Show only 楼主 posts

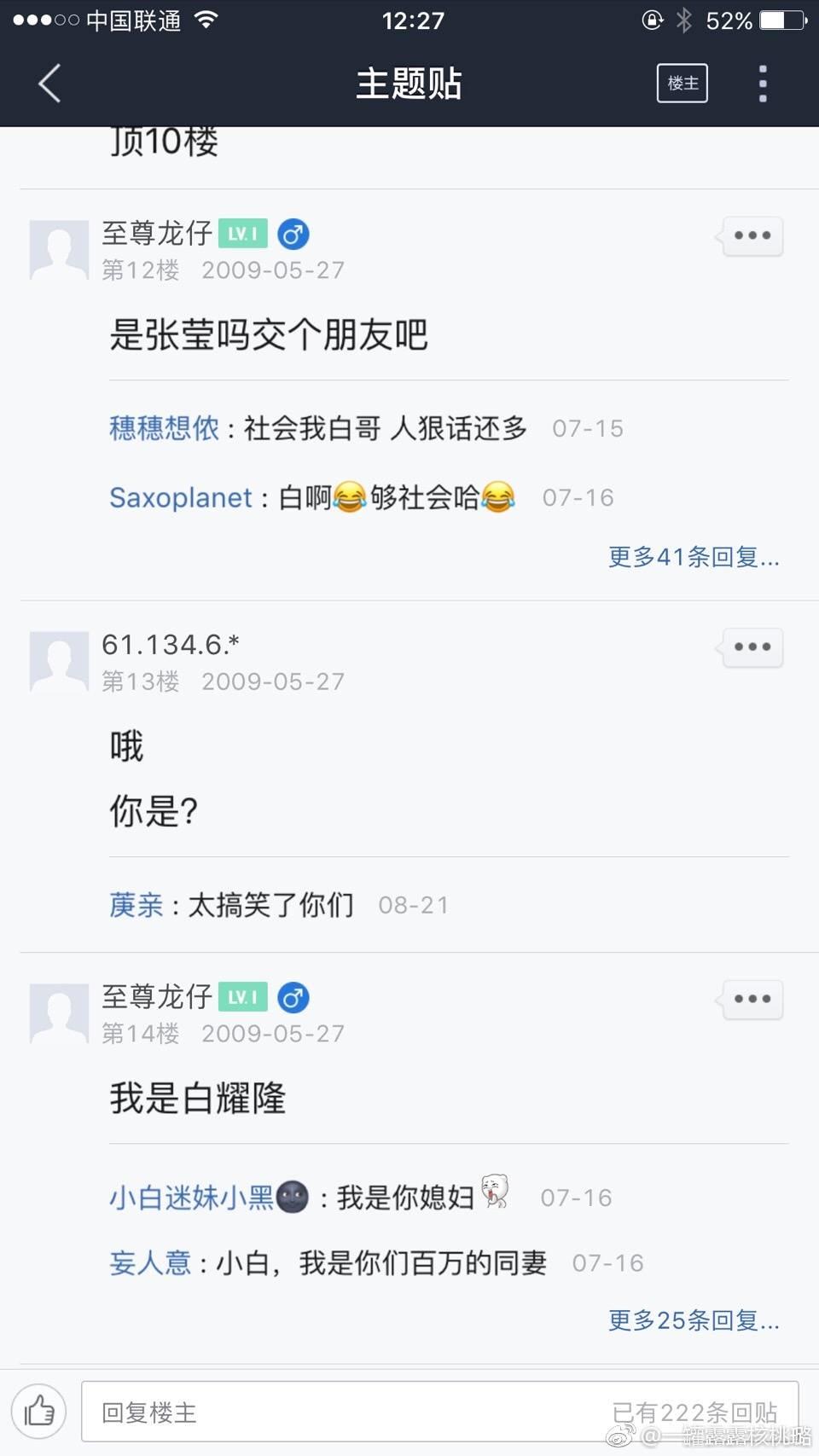tap(682, 84)
